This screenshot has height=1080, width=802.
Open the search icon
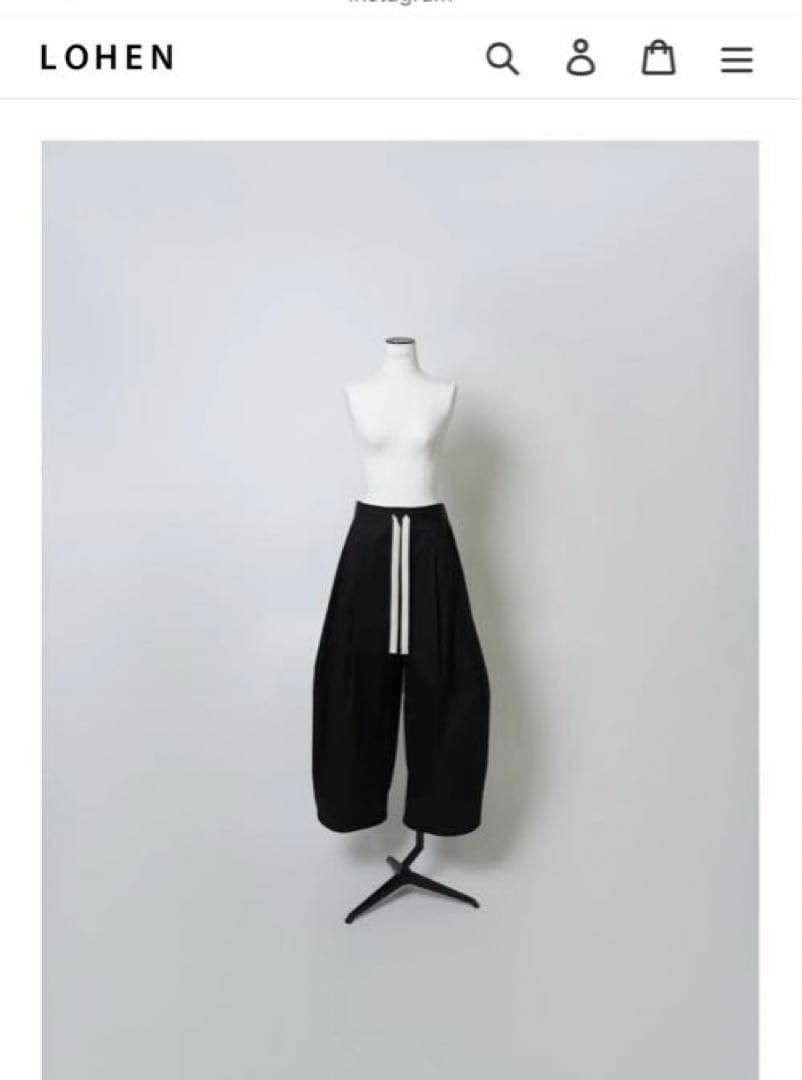tap(502, 59)
